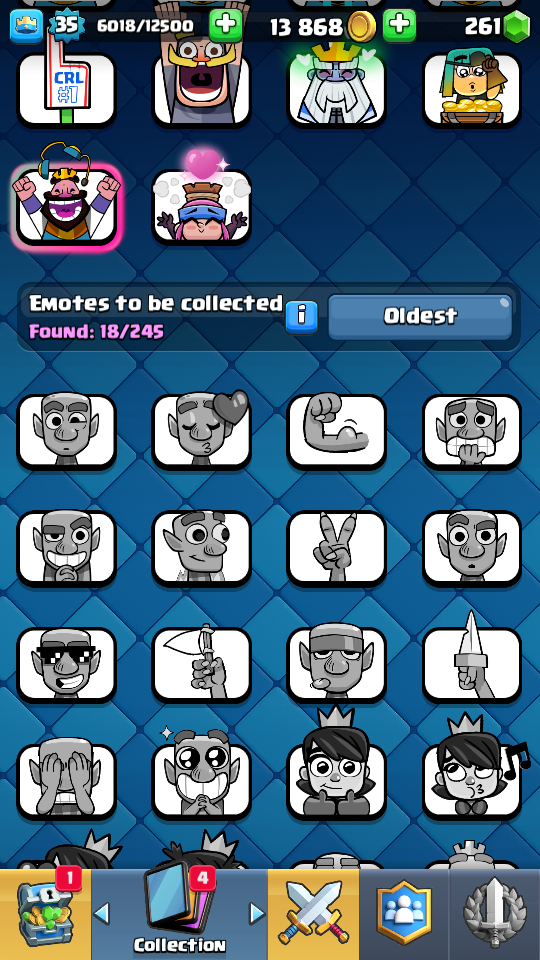Open the King level crown icon
This screenshot has width=540, height=960.
click(x=26, y=26)
